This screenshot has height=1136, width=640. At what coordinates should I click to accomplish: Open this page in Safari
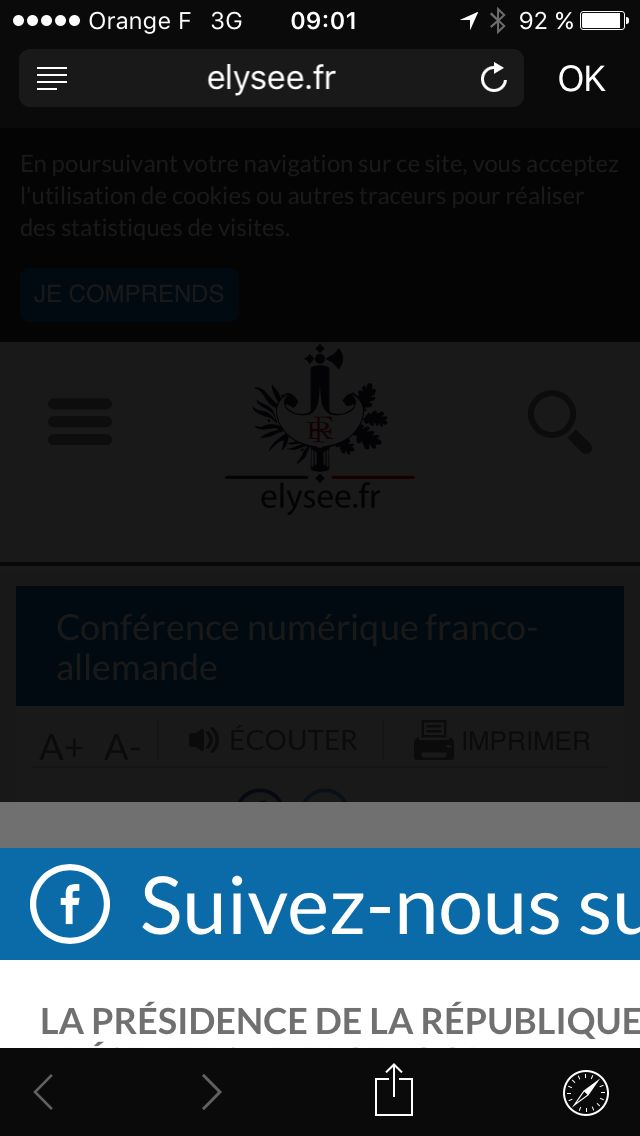point(586,1092)
